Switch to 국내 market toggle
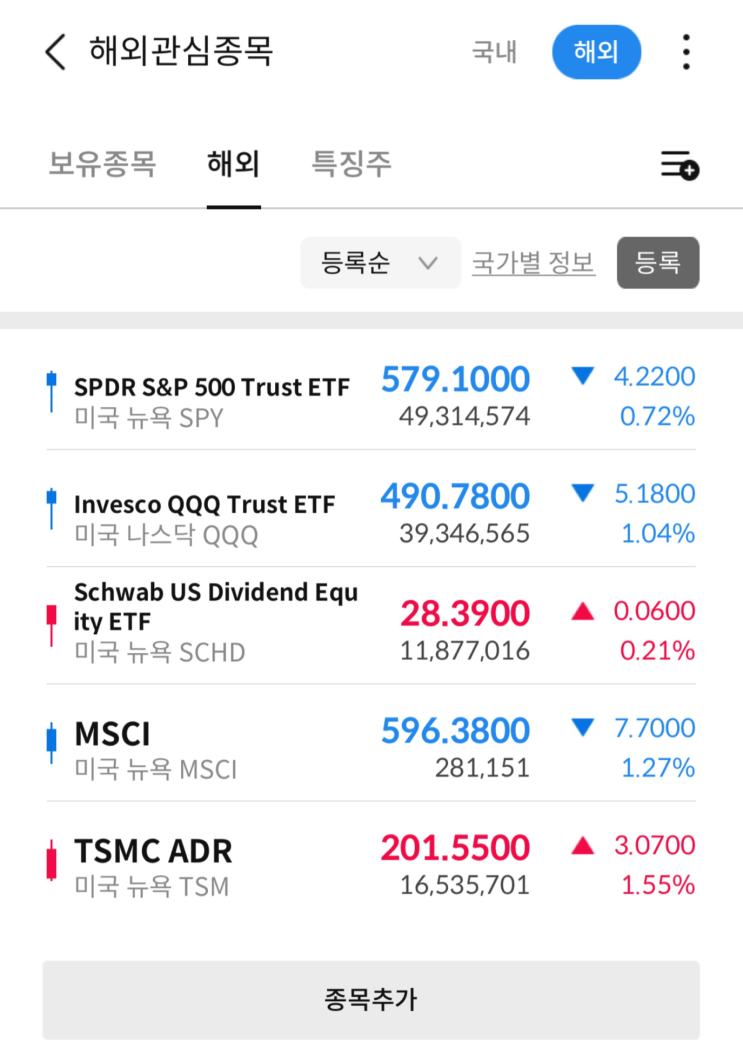This screenshot has width=743, height=1047. [x=494, y=52]
